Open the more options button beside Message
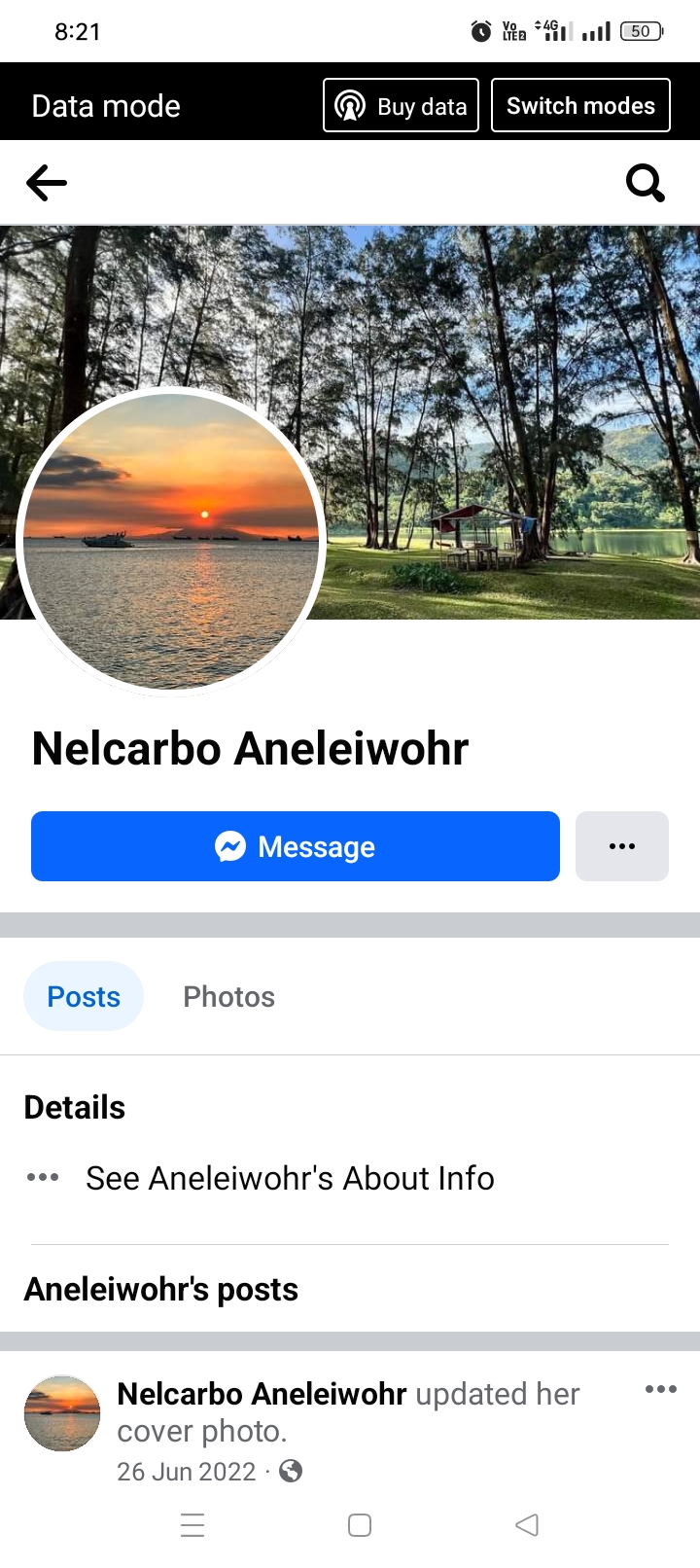Image resolution: width=700 pixels, height=1568 pixels. [622, 846]
